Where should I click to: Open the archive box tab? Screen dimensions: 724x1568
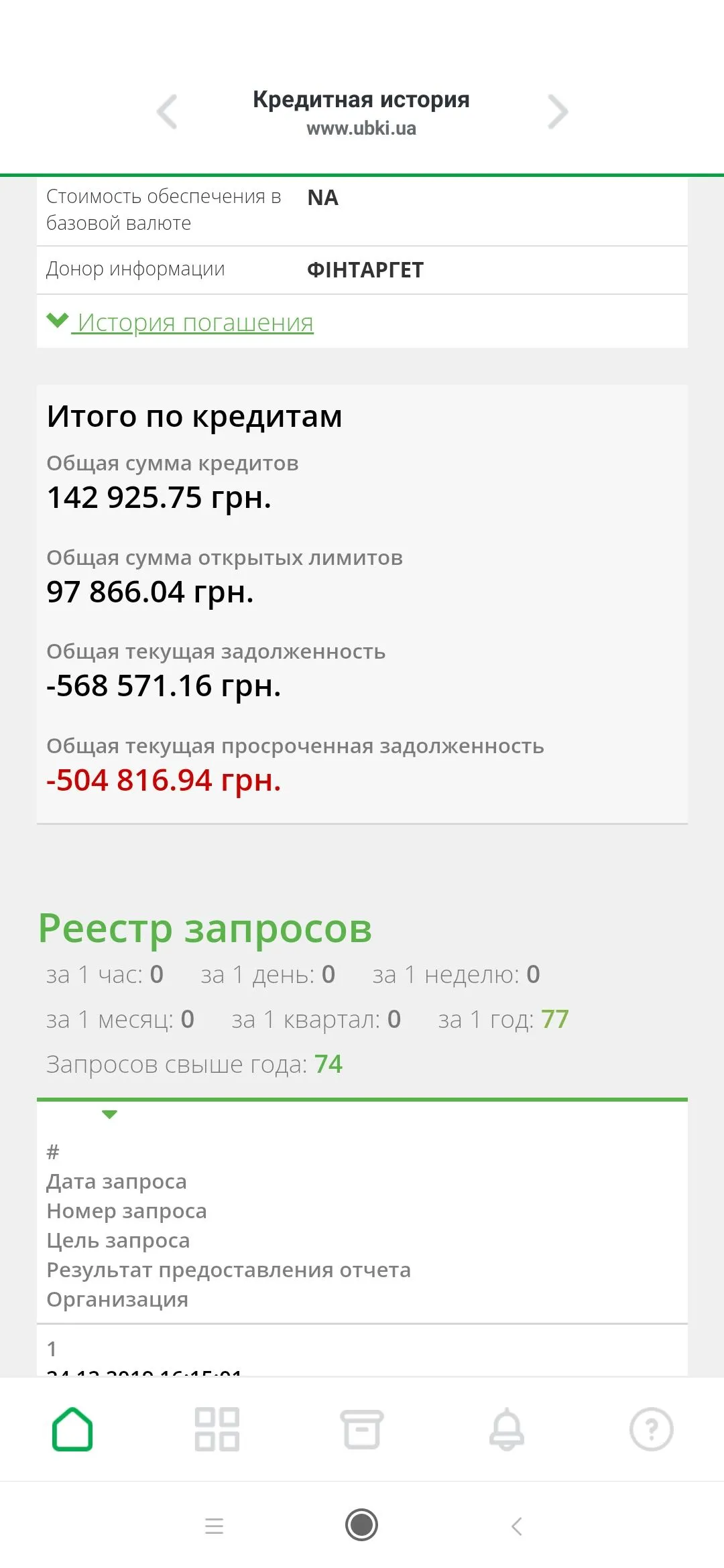pos(362,1429)
